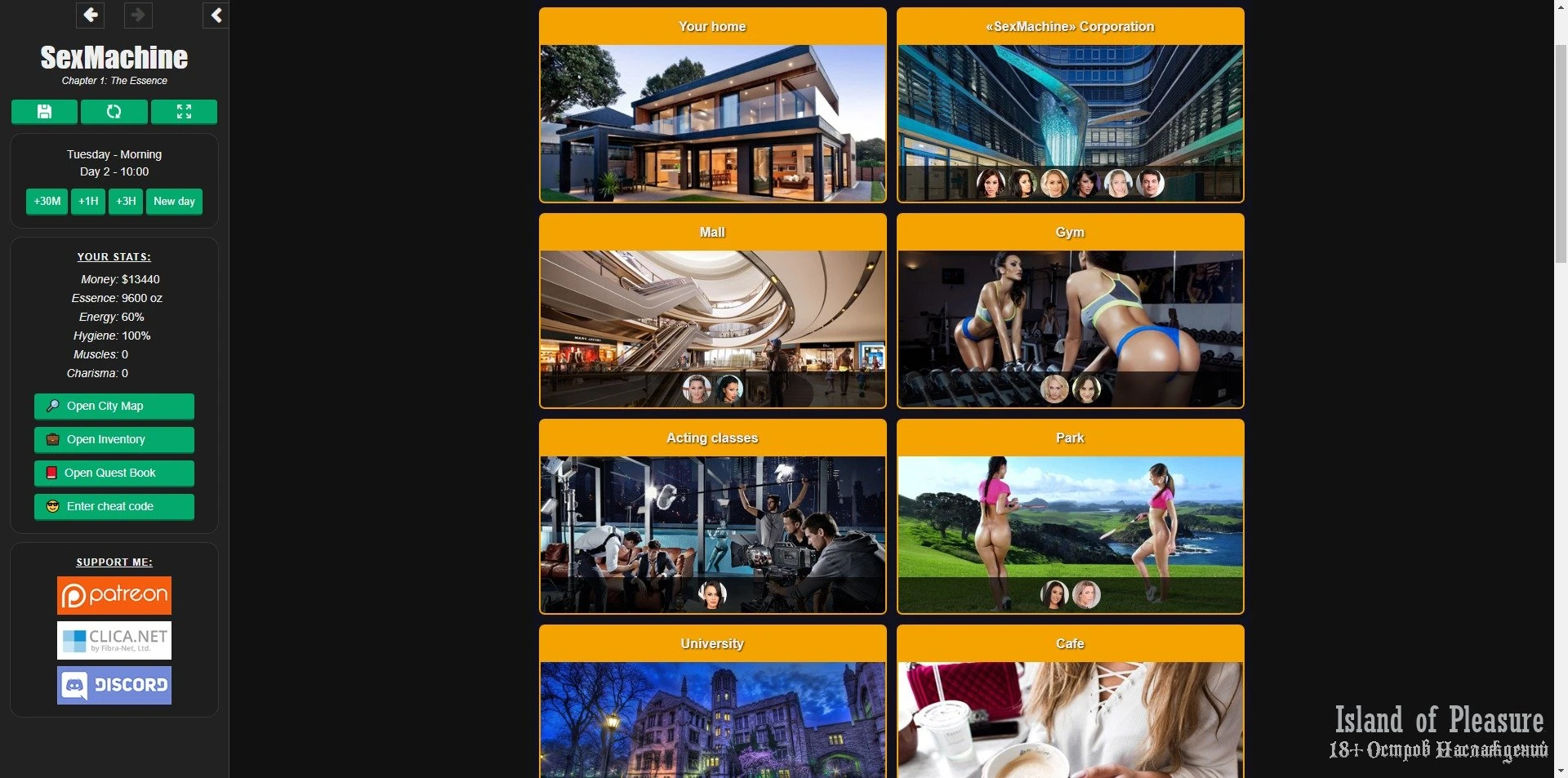The width and height of the screenshot is (1568, 778).
Task: Toggle fullscreen mode icon
Action: 184,112
